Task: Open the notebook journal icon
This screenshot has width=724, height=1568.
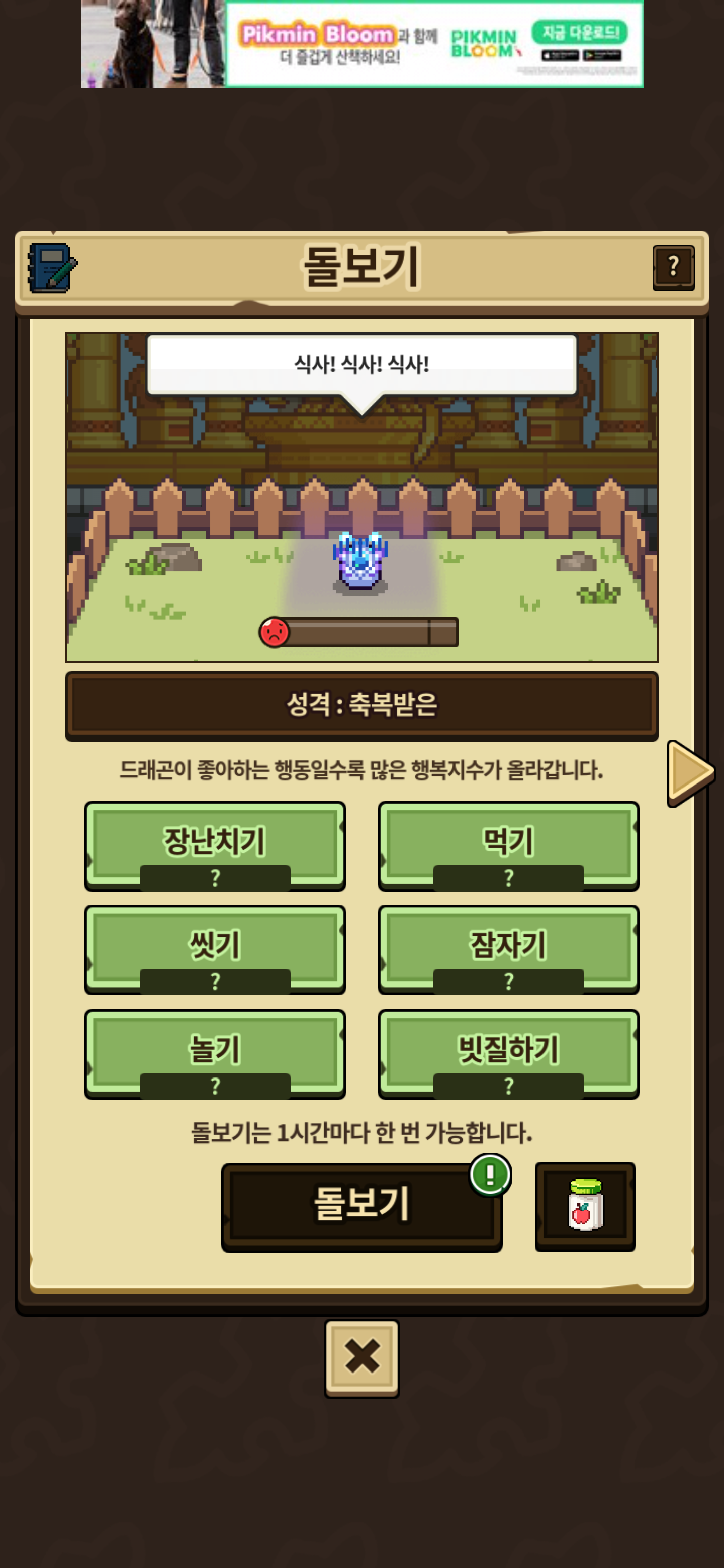Action: pyautogui.click(x=52, y=268)
